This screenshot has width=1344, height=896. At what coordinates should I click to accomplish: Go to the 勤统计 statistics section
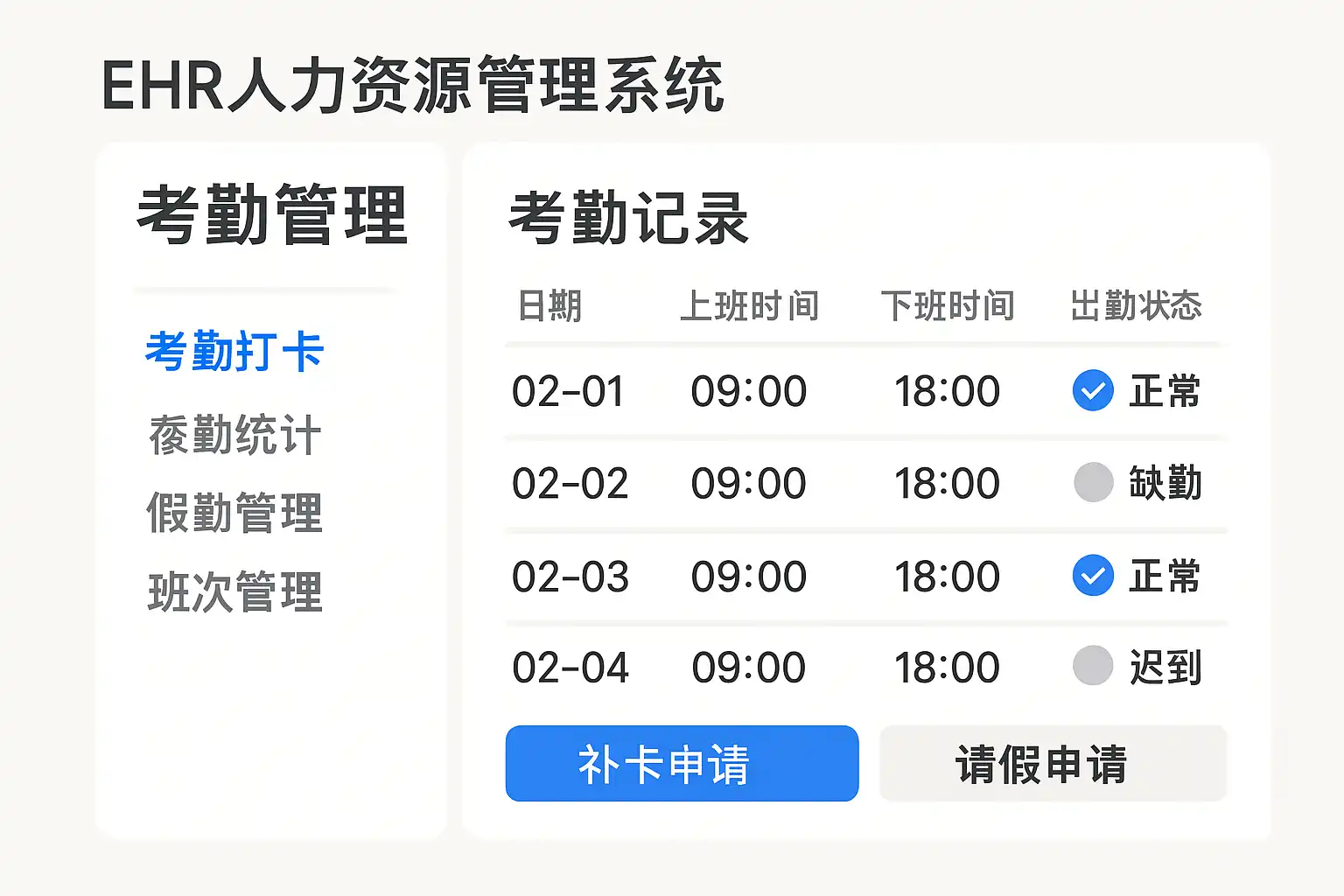234,435
